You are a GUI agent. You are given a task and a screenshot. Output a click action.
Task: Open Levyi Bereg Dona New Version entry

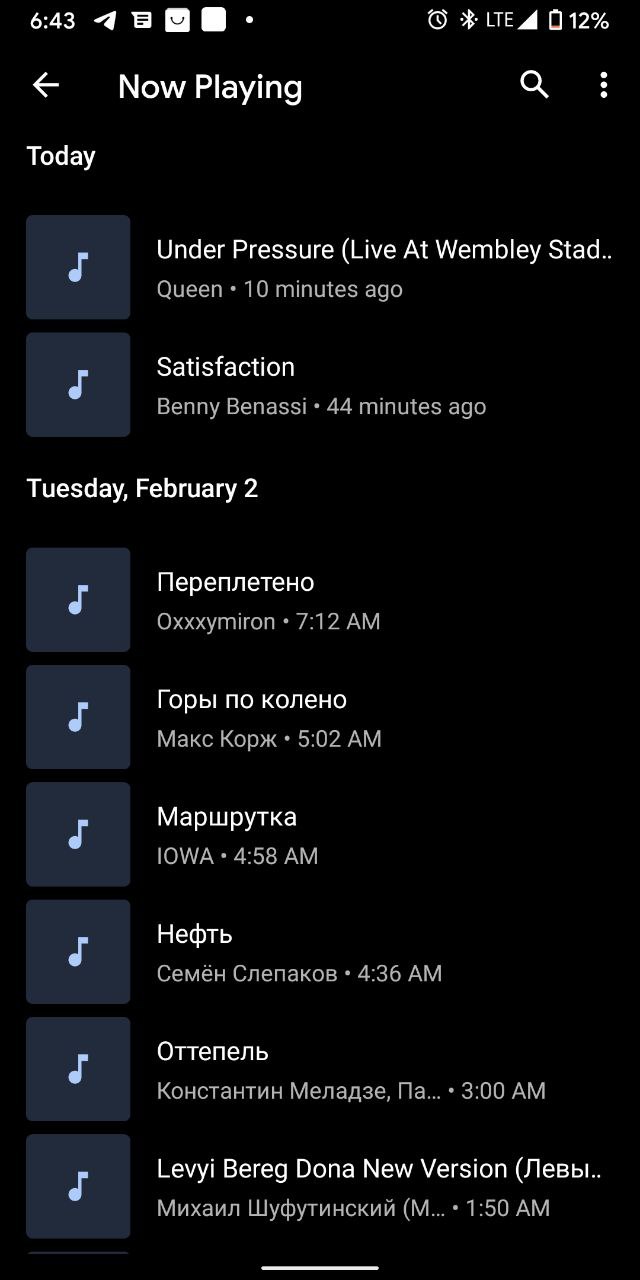[320, 1186]
